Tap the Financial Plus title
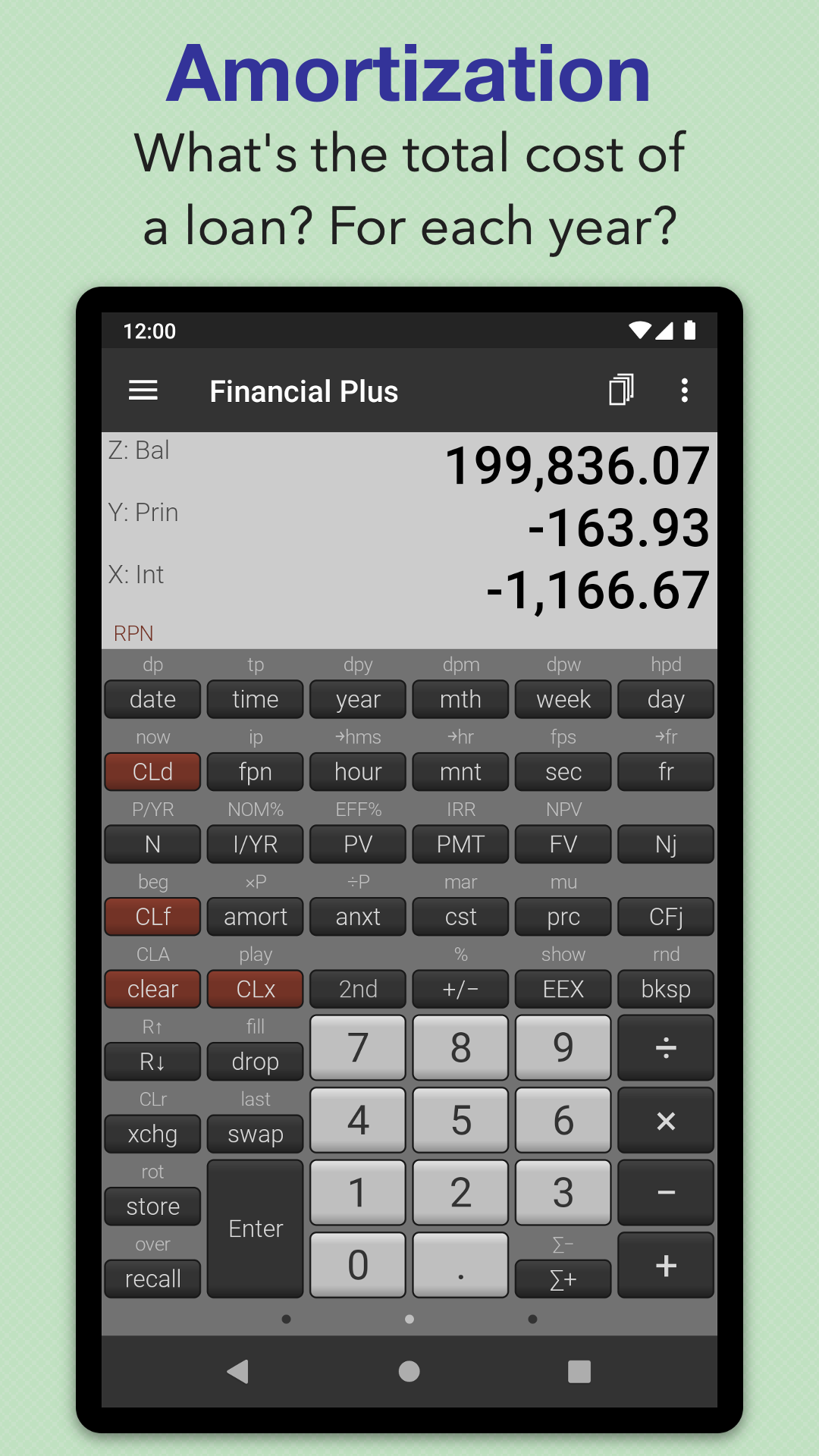The height and width of the screenshot is (1456, 819). [303, 391]
